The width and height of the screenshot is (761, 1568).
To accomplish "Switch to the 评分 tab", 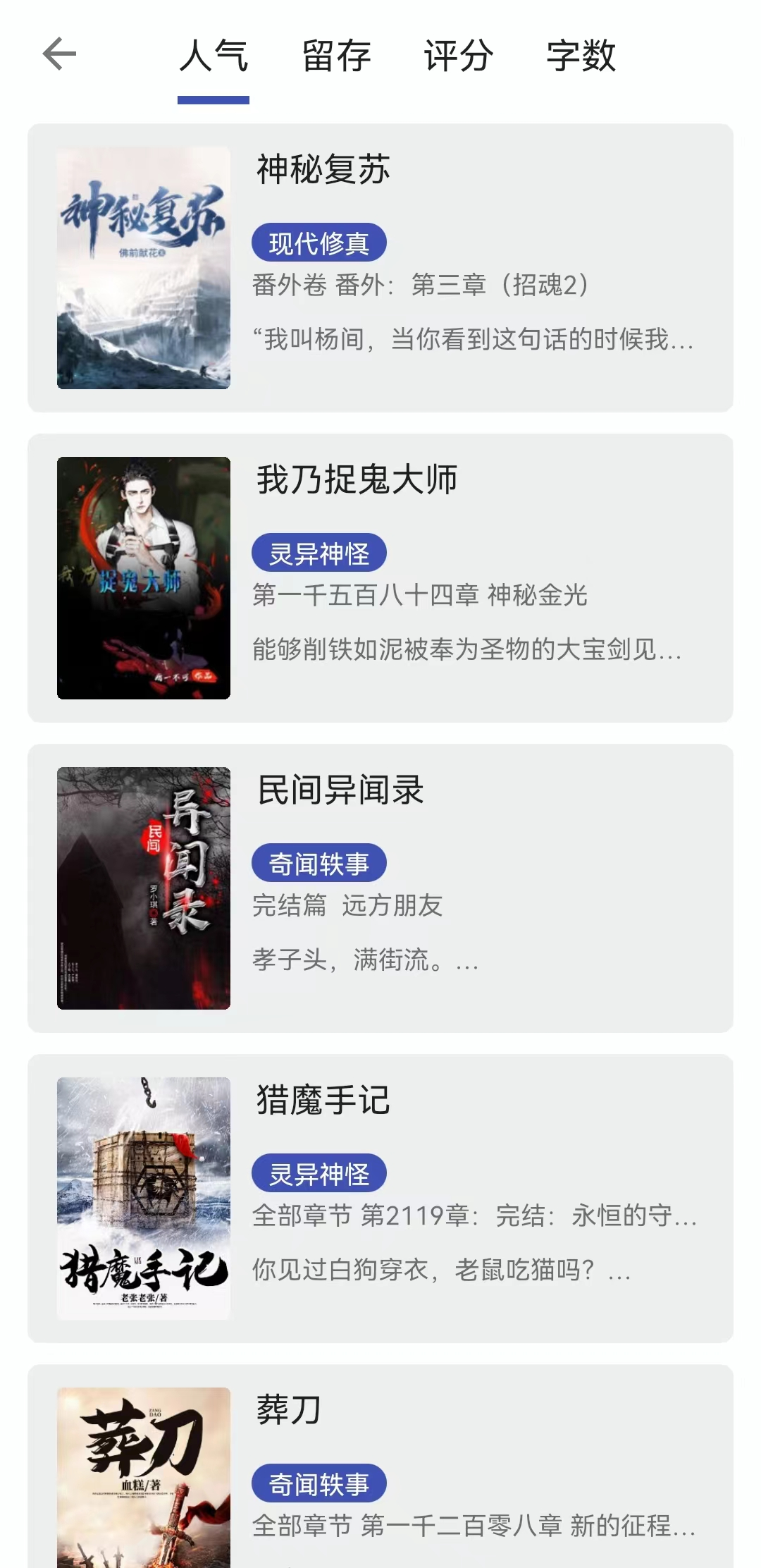I will (458, 56).
